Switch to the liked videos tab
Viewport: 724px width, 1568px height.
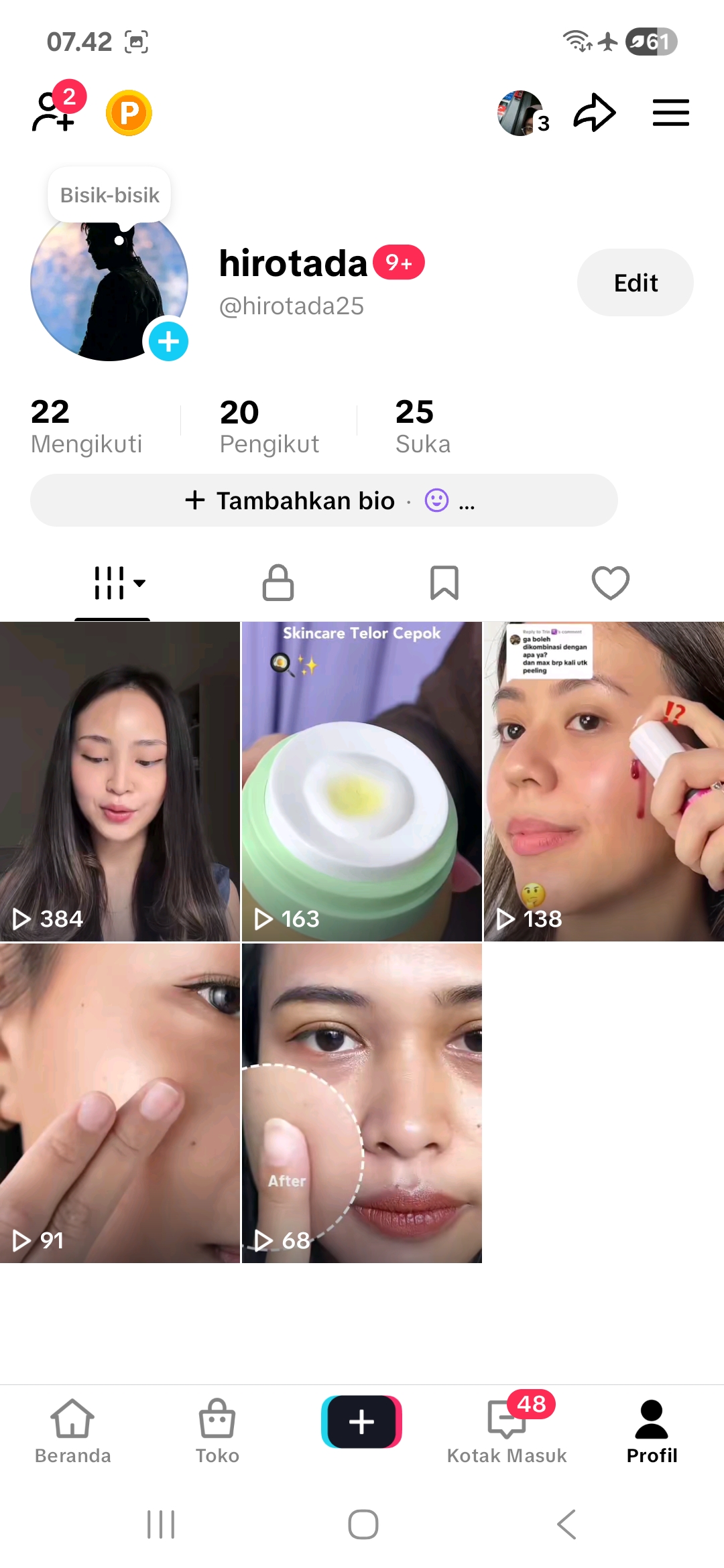(x=610, y=582)
